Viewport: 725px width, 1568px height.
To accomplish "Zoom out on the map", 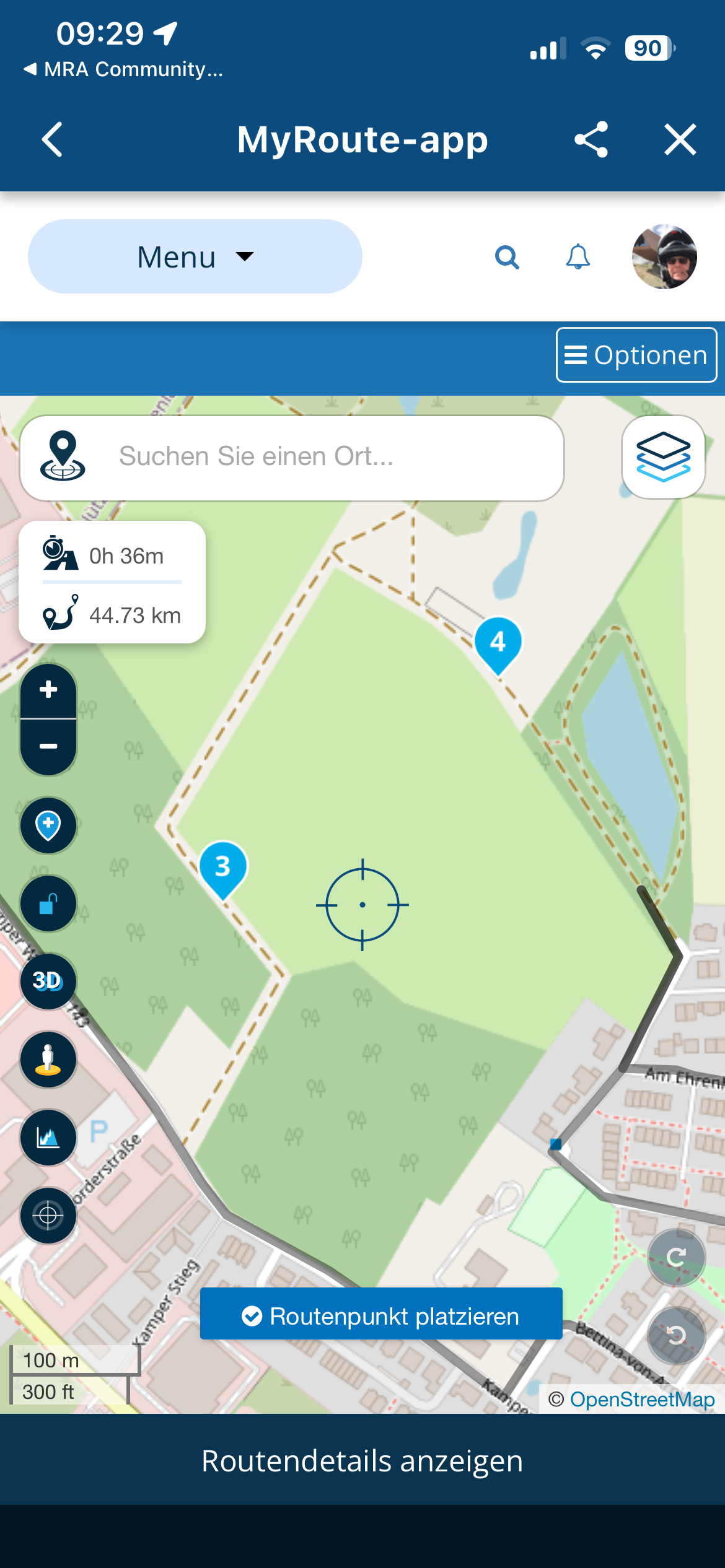I will click(48, 746).
